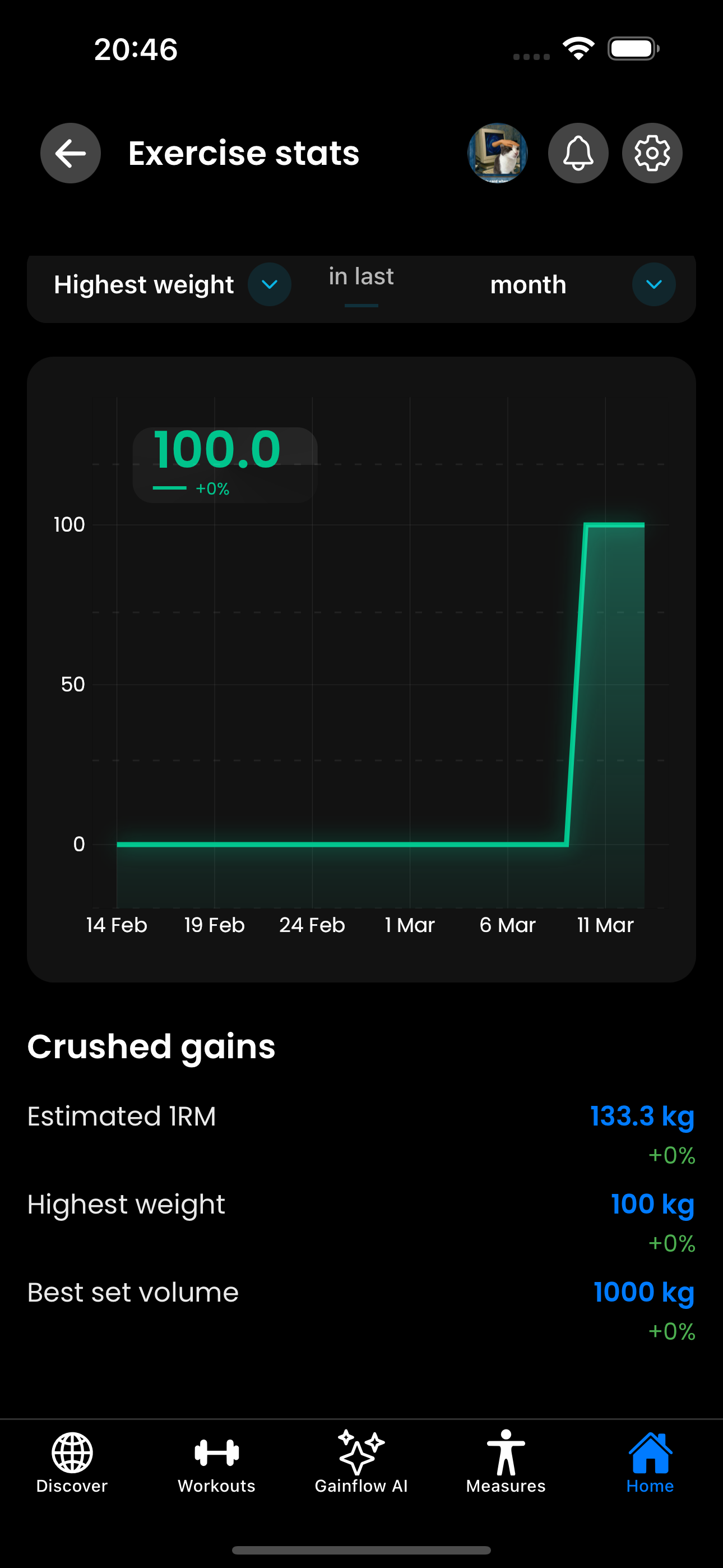Tap the back arrow to leave Exercise stats
The image size is (723, 1568).
click(70, 153)
